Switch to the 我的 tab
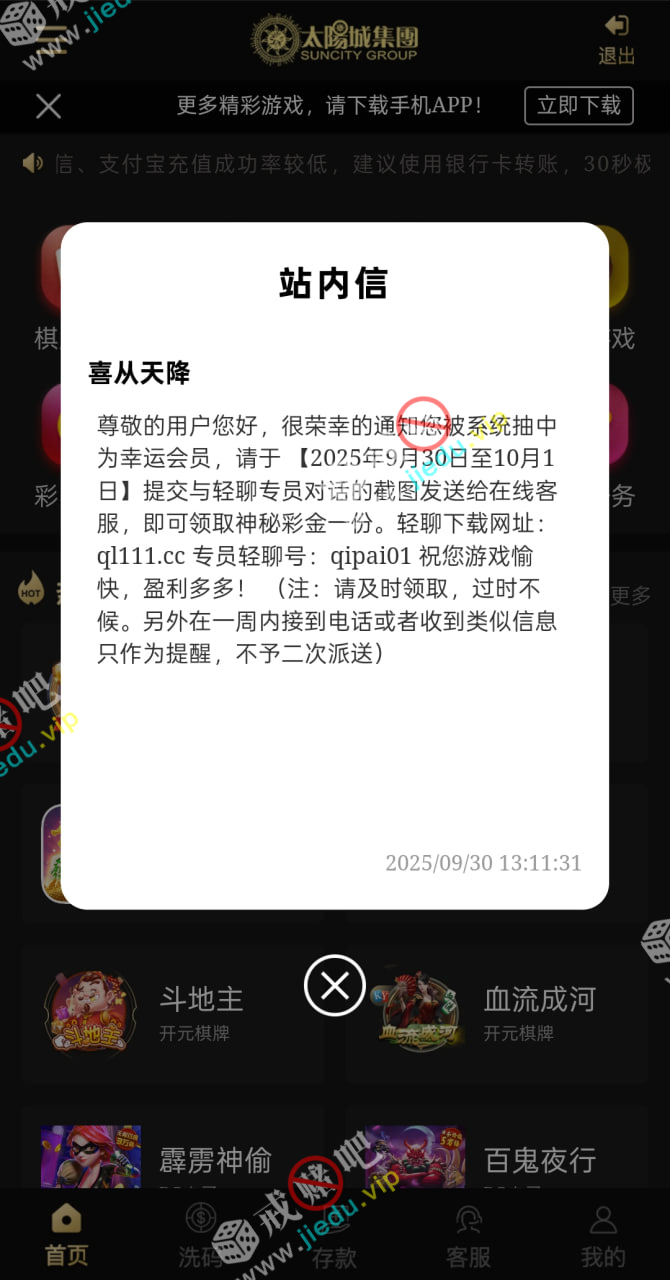The width and height of the screenshot is (670, 1280). 603,1236
